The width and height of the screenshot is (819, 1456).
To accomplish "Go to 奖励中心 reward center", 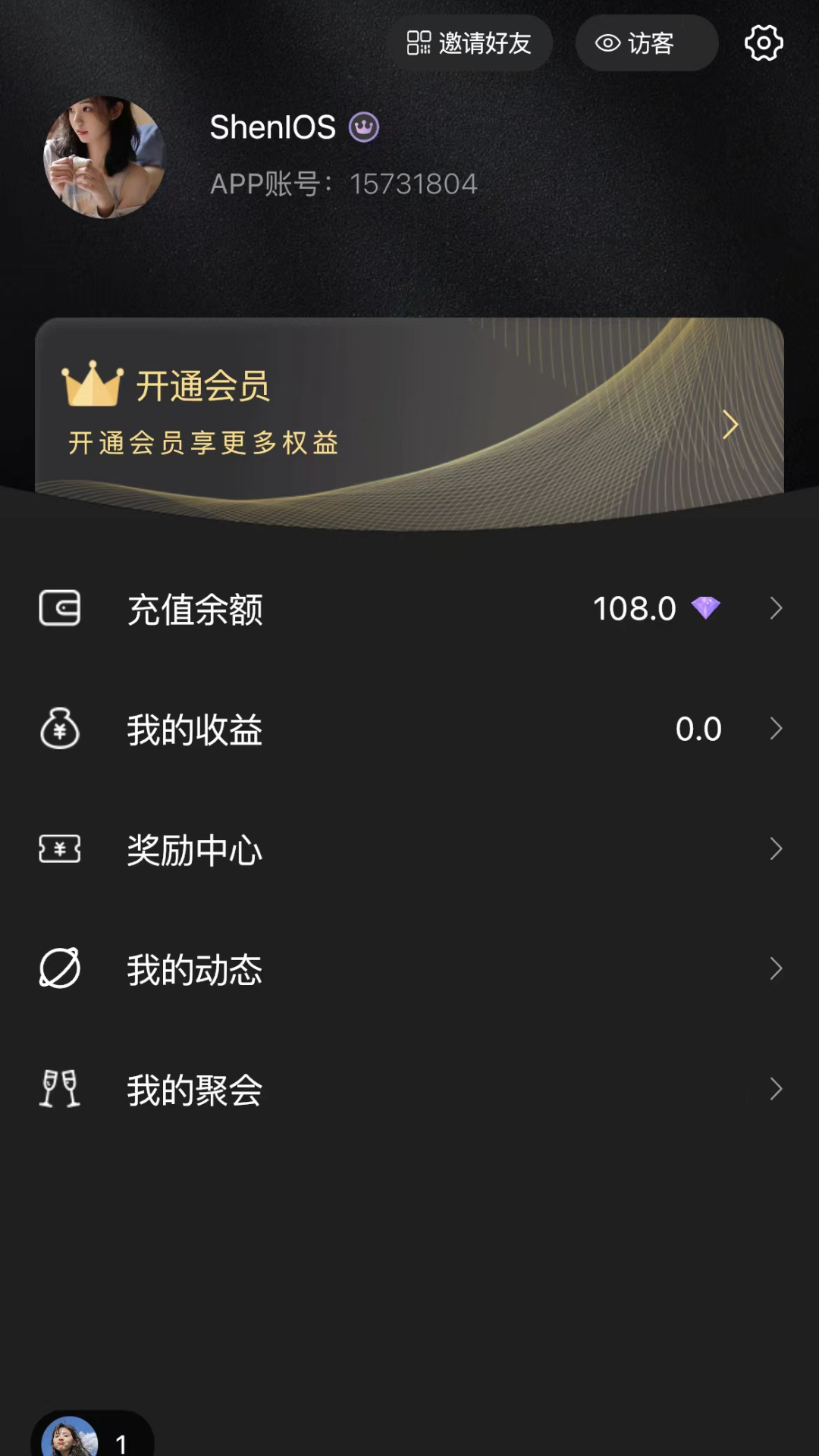I will pyautogui.click(x=409, y=849).
